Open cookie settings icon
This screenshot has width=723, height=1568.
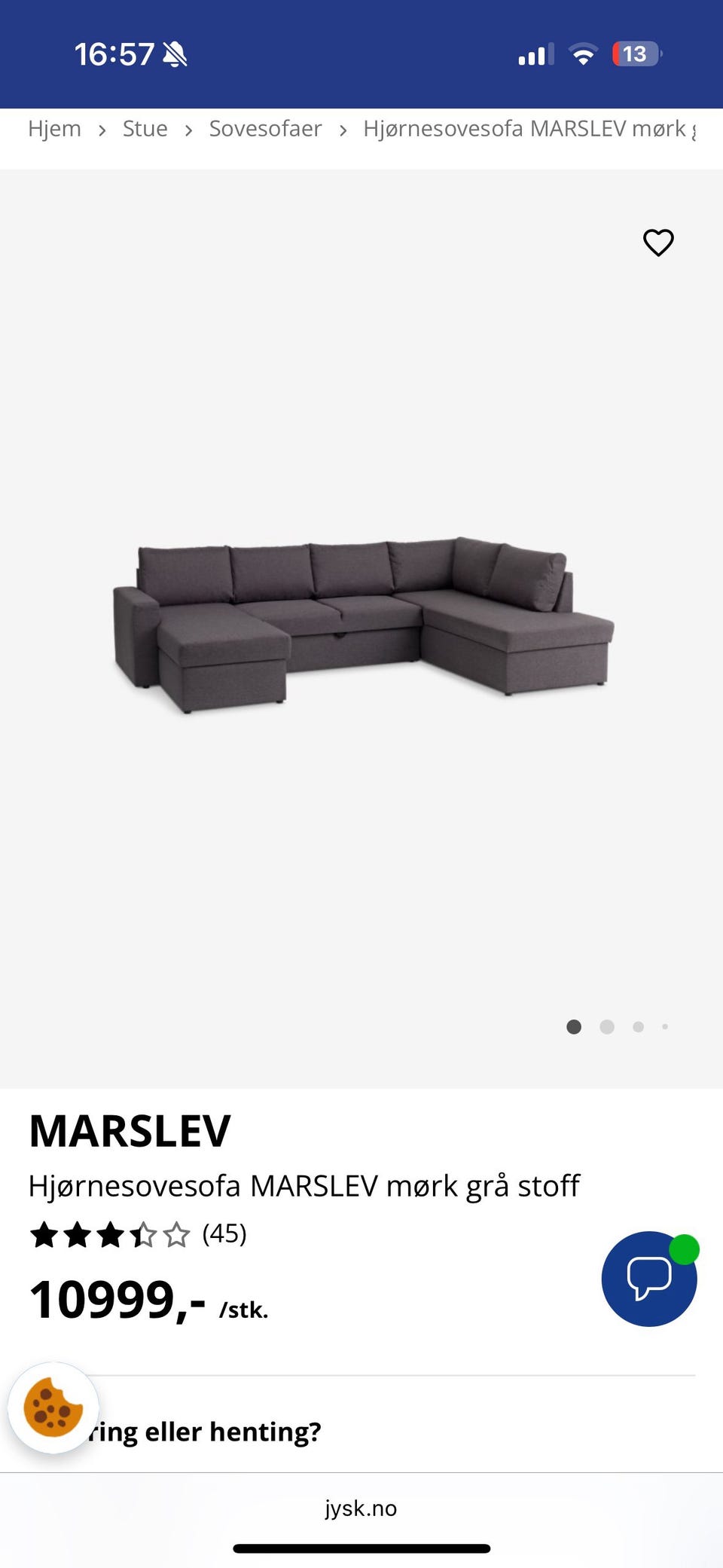pos(53,1408)
